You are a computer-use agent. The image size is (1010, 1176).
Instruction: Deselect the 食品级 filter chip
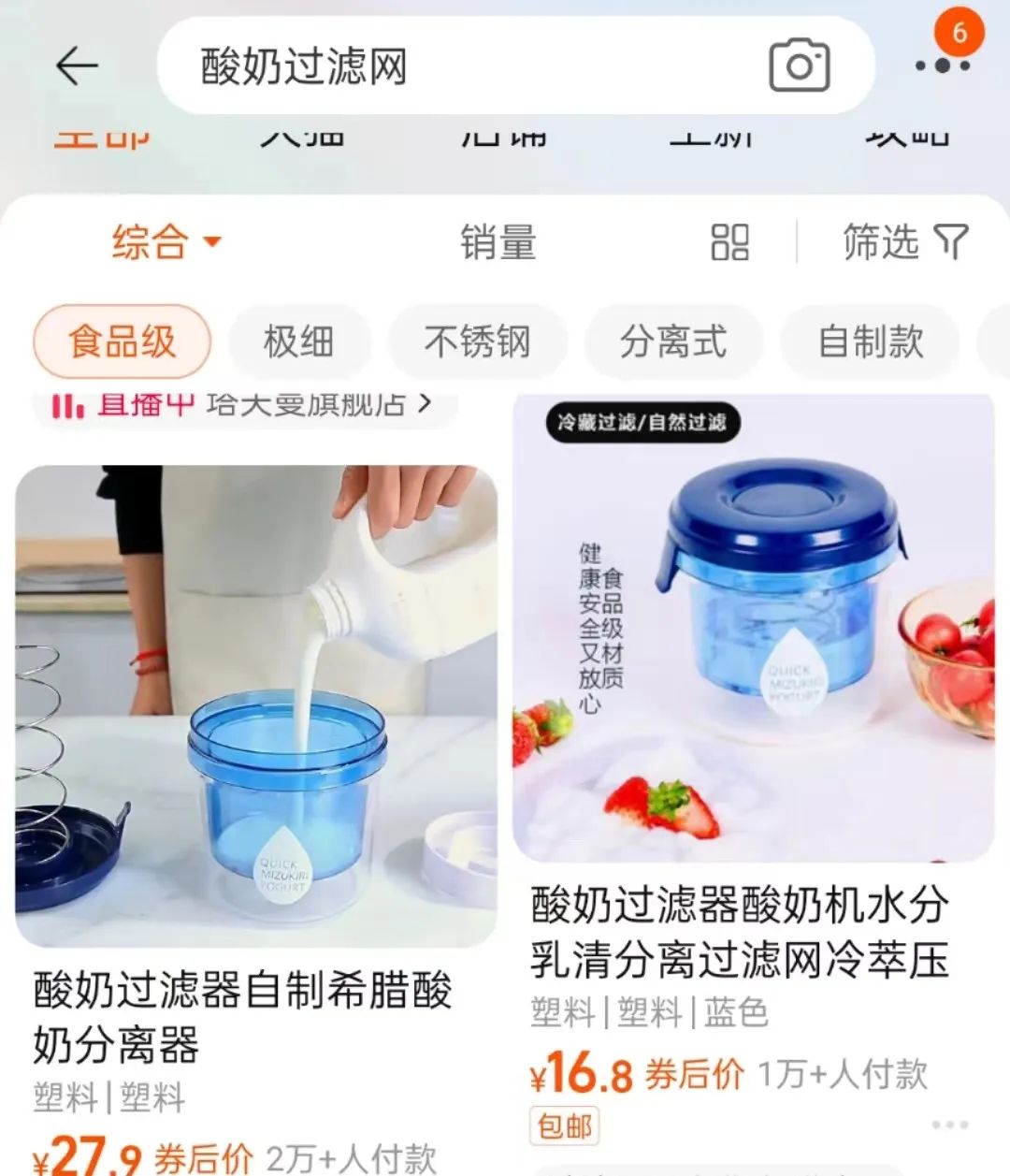(x=122, y=341)
